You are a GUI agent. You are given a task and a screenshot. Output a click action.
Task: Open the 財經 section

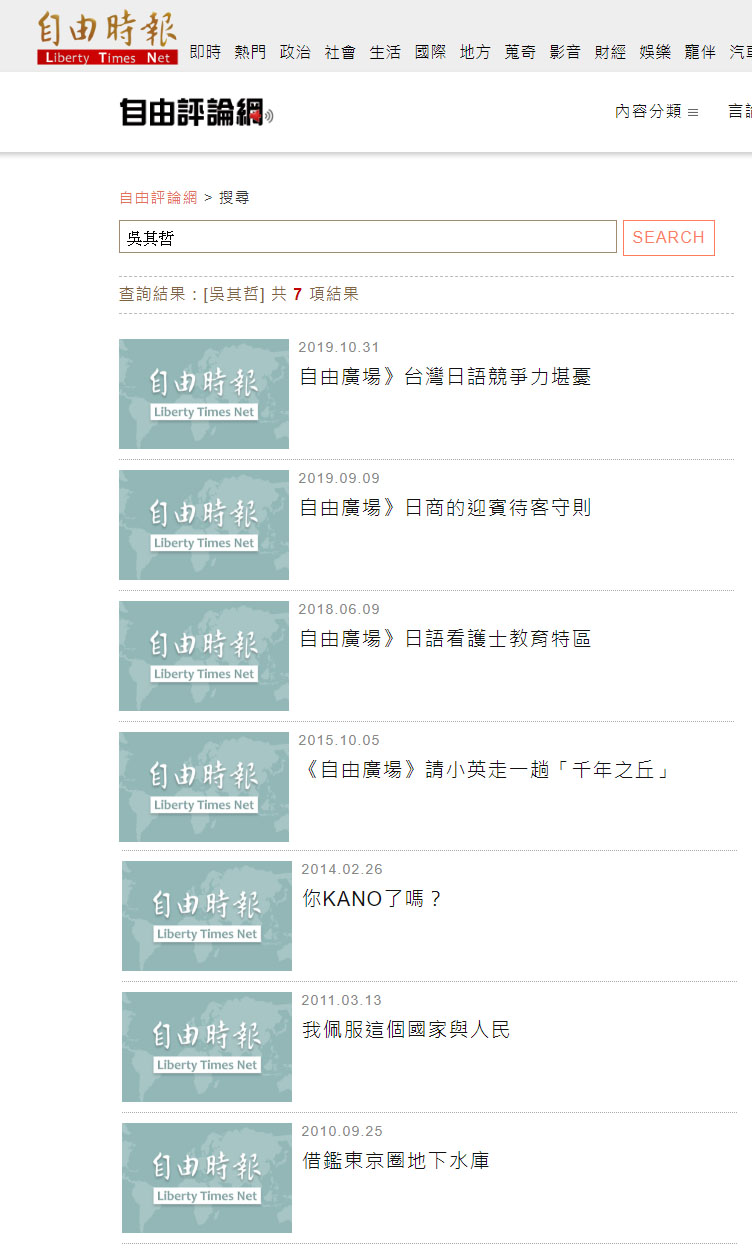(610, 52)
